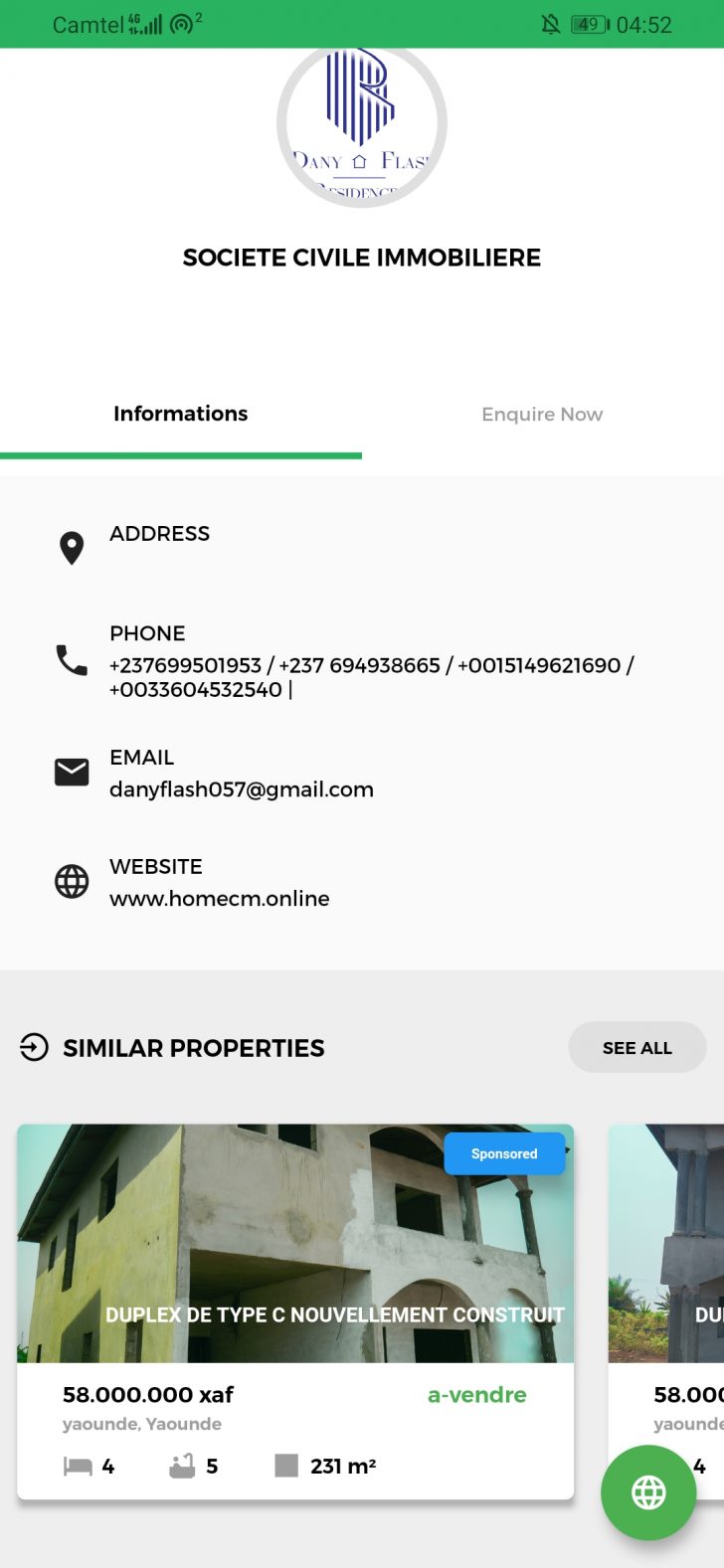Screen dimensions: 724x1568
Task: Tap the green globe floating button
Action: (x=648, y=1492)
